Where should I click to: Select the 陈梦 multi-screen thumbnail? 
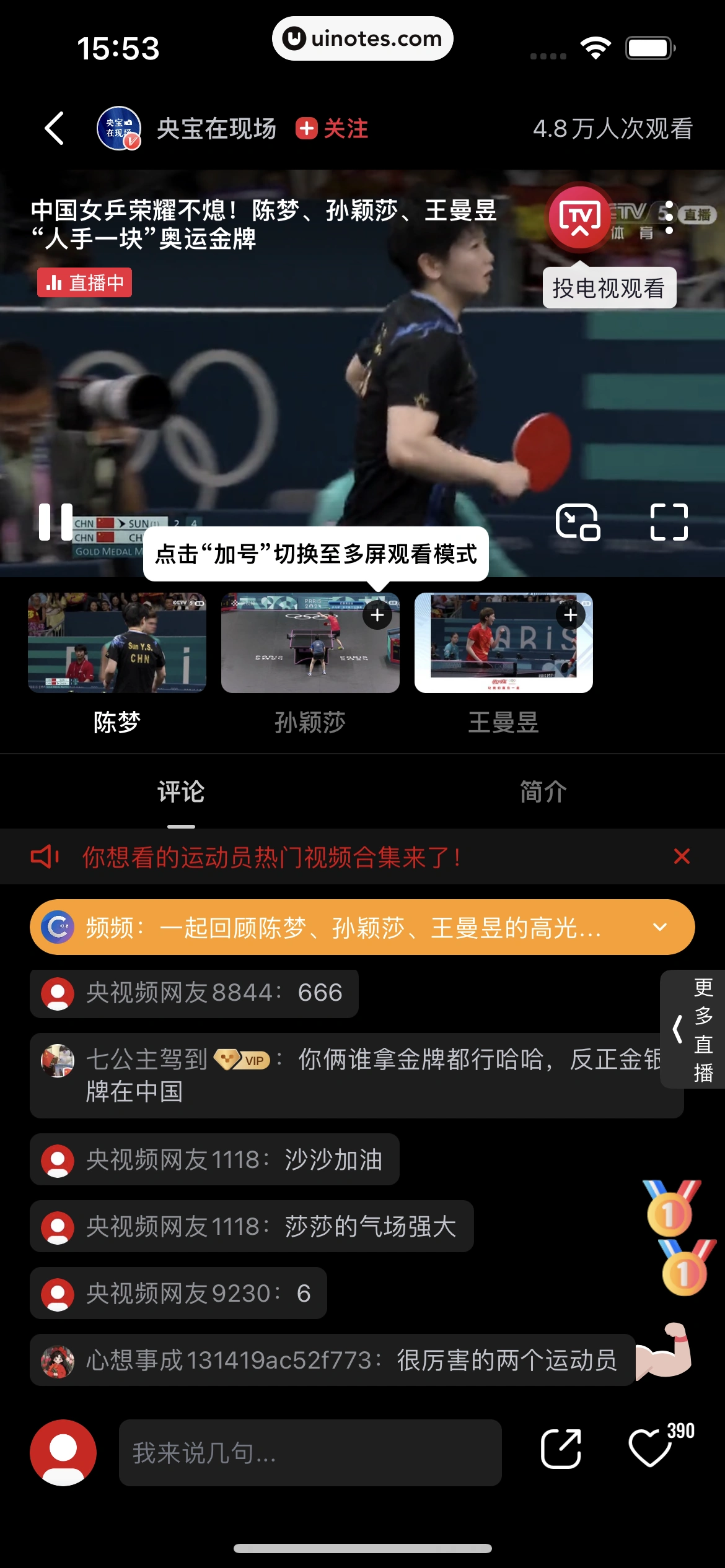(x=117, y=642)
